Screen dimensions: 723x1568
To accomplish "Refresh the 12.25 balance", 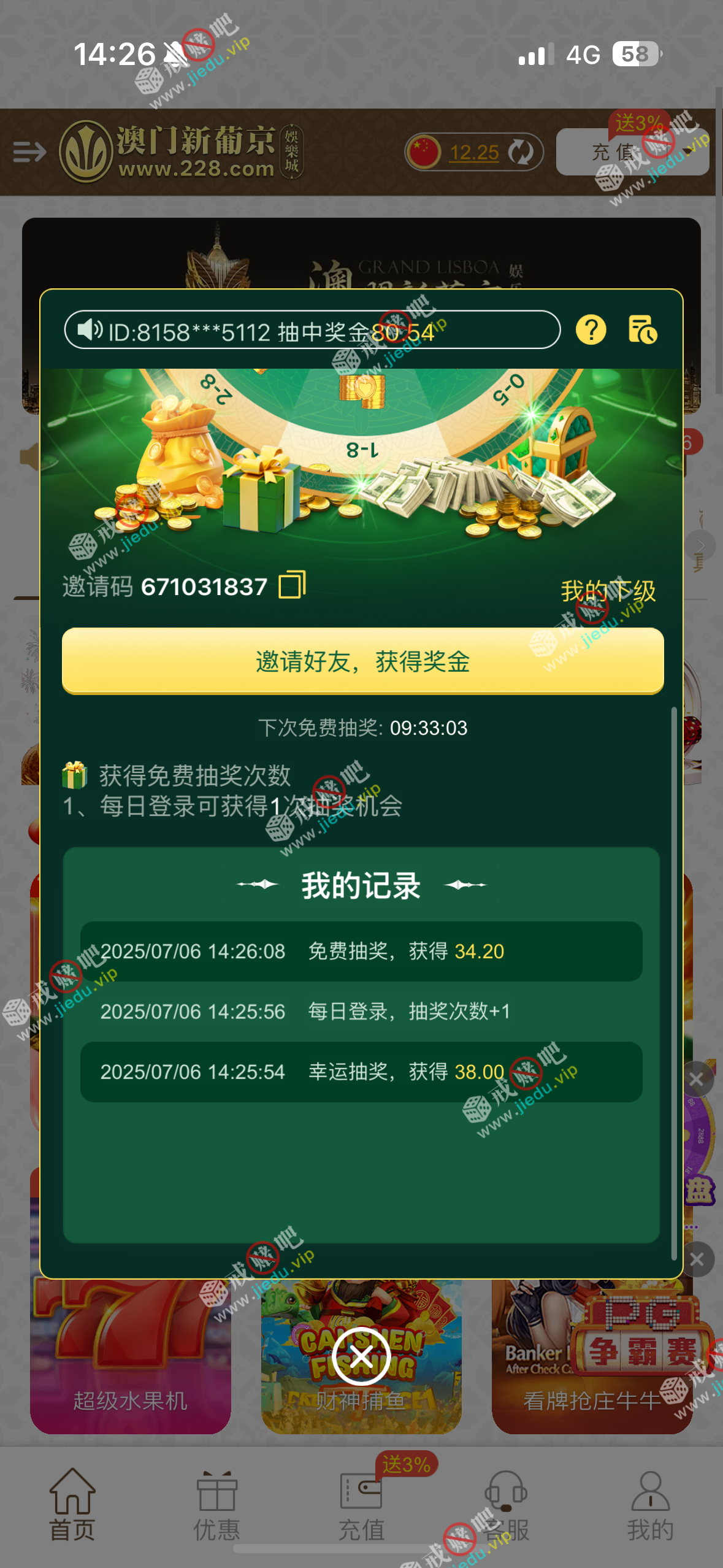I will tap(521, 152).
